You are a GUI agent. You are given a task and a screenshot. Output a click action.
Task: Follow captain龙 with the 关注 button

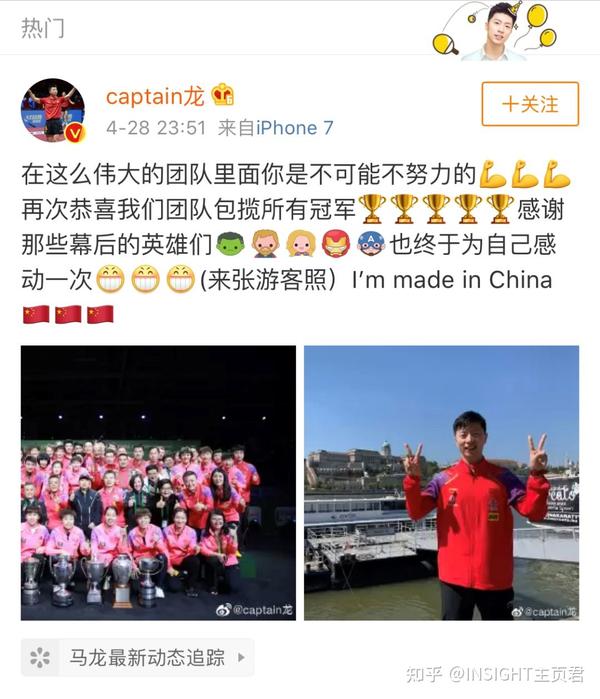530,103
